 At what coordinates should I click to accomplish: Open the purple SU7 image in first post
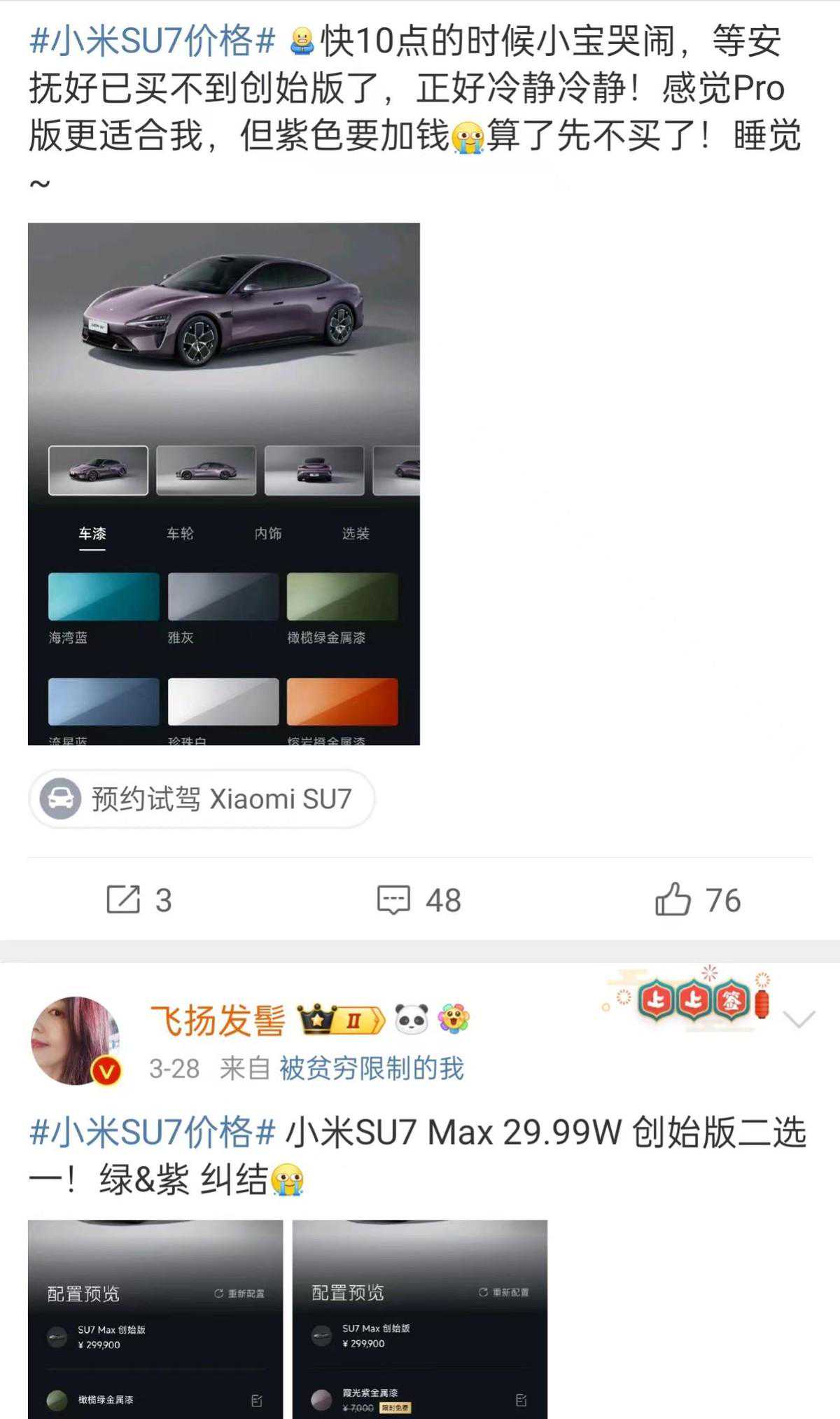pos(224,483)
